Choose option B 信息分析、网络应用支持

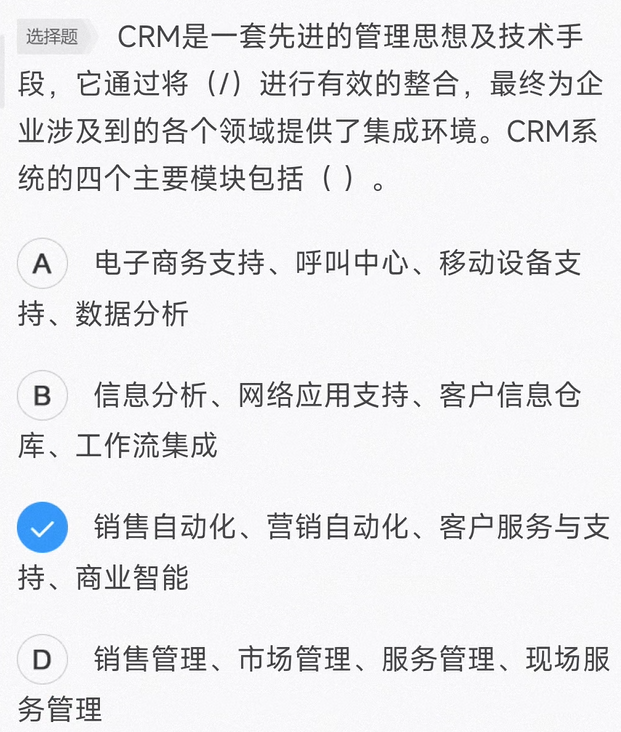pos(42,396)
